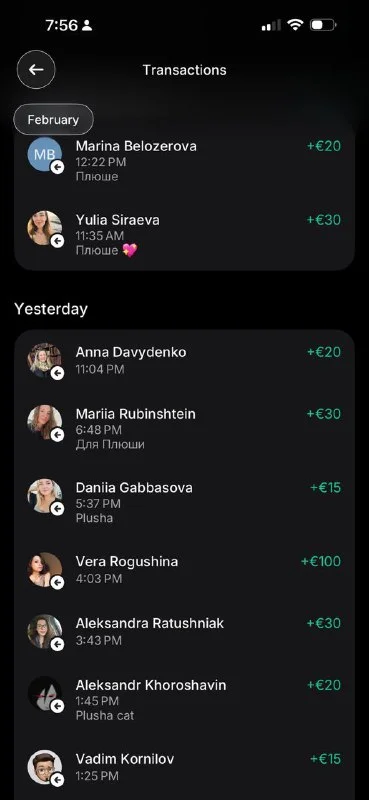Screen dimensions: 369x800
Task: View Anna Davydenko's transaction details
Action: coord(184,360)
